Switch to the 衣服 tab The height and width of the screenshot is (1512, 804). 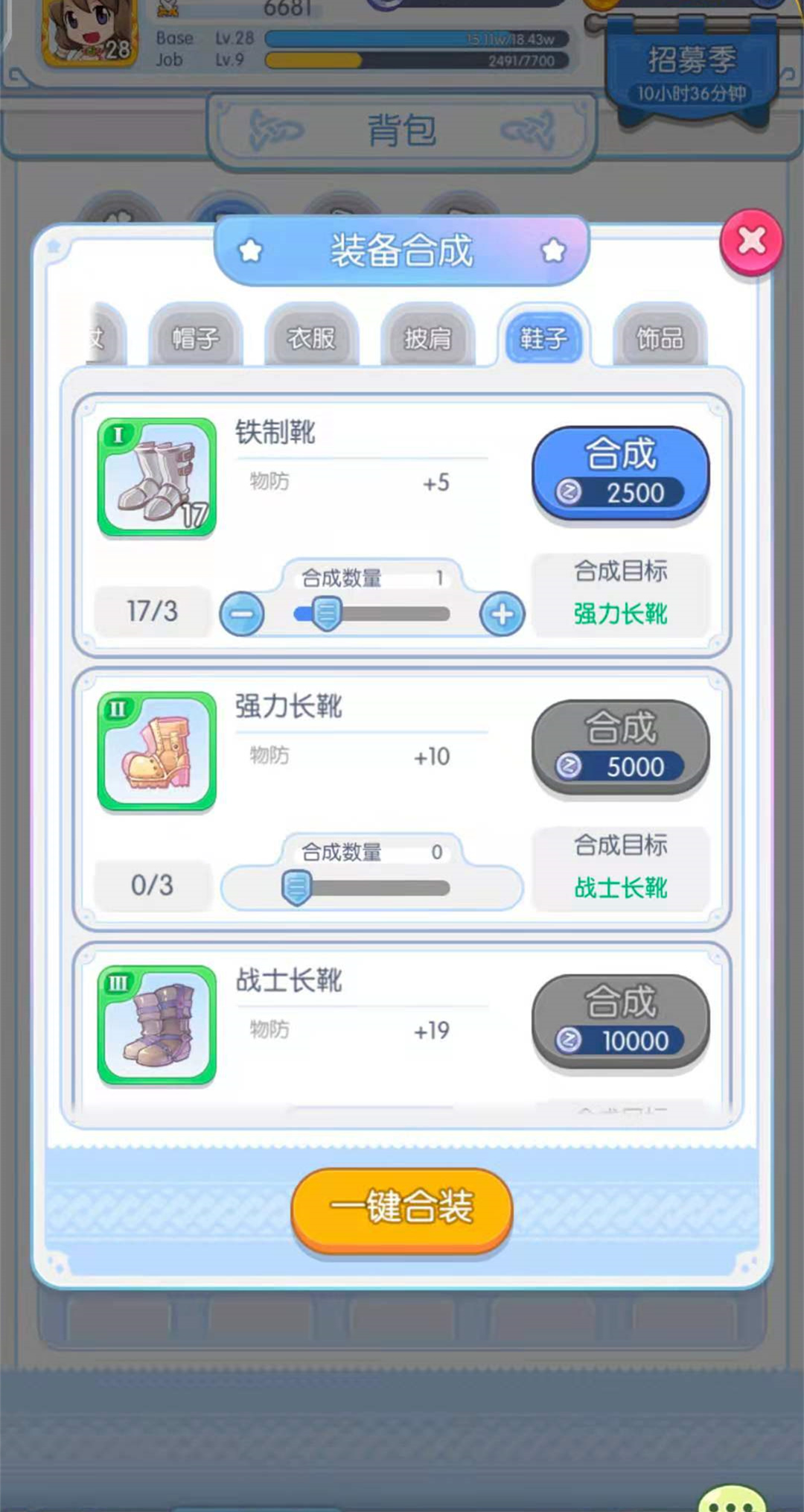tap(312, 338)
